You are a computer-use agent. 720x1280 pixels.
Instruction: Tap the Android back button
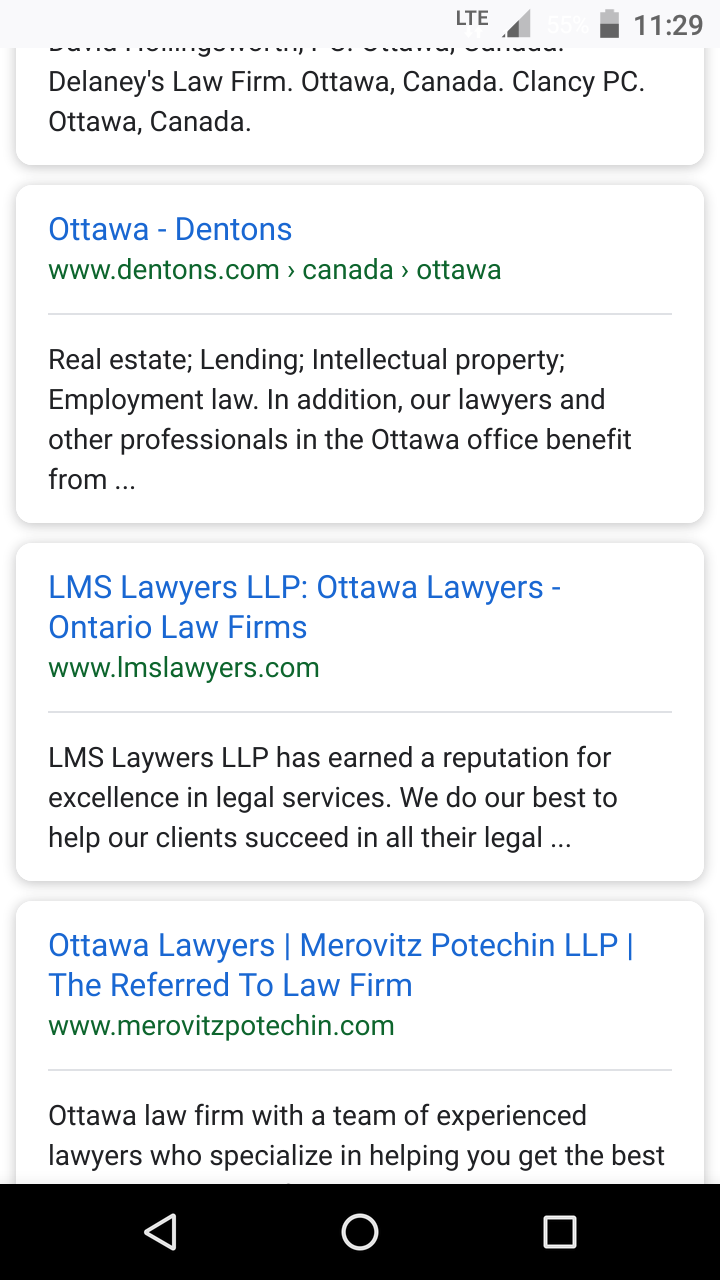(160, 1232)
